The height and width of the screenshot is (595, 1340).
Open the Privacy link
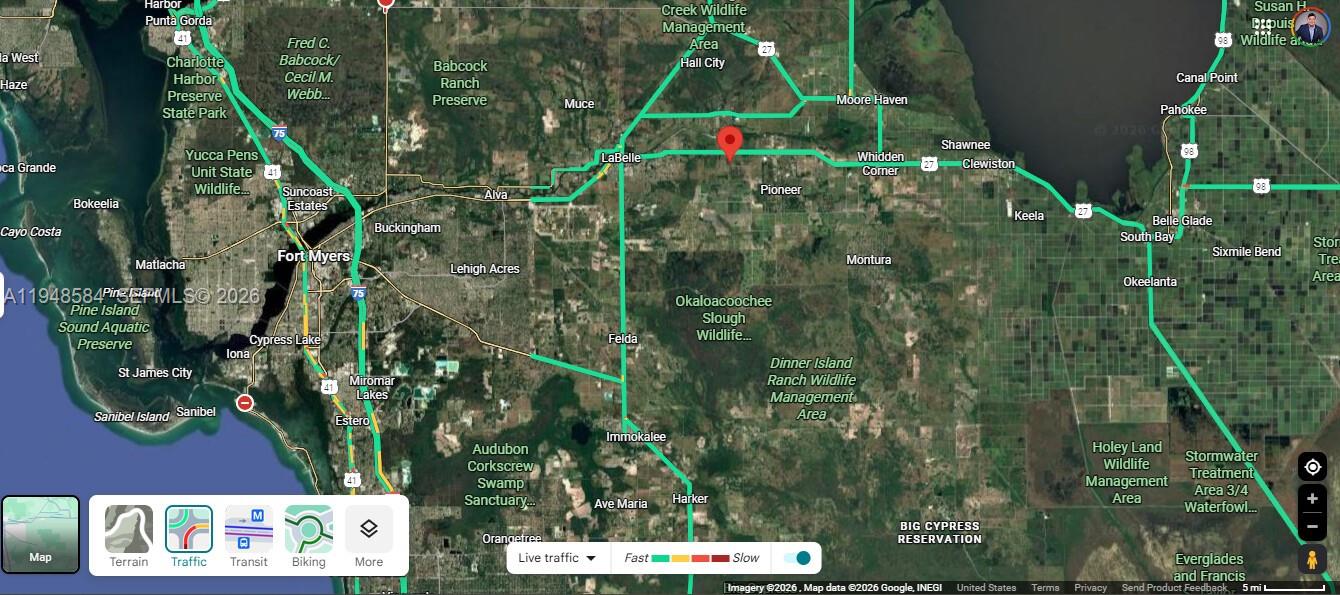(1090, 588)
